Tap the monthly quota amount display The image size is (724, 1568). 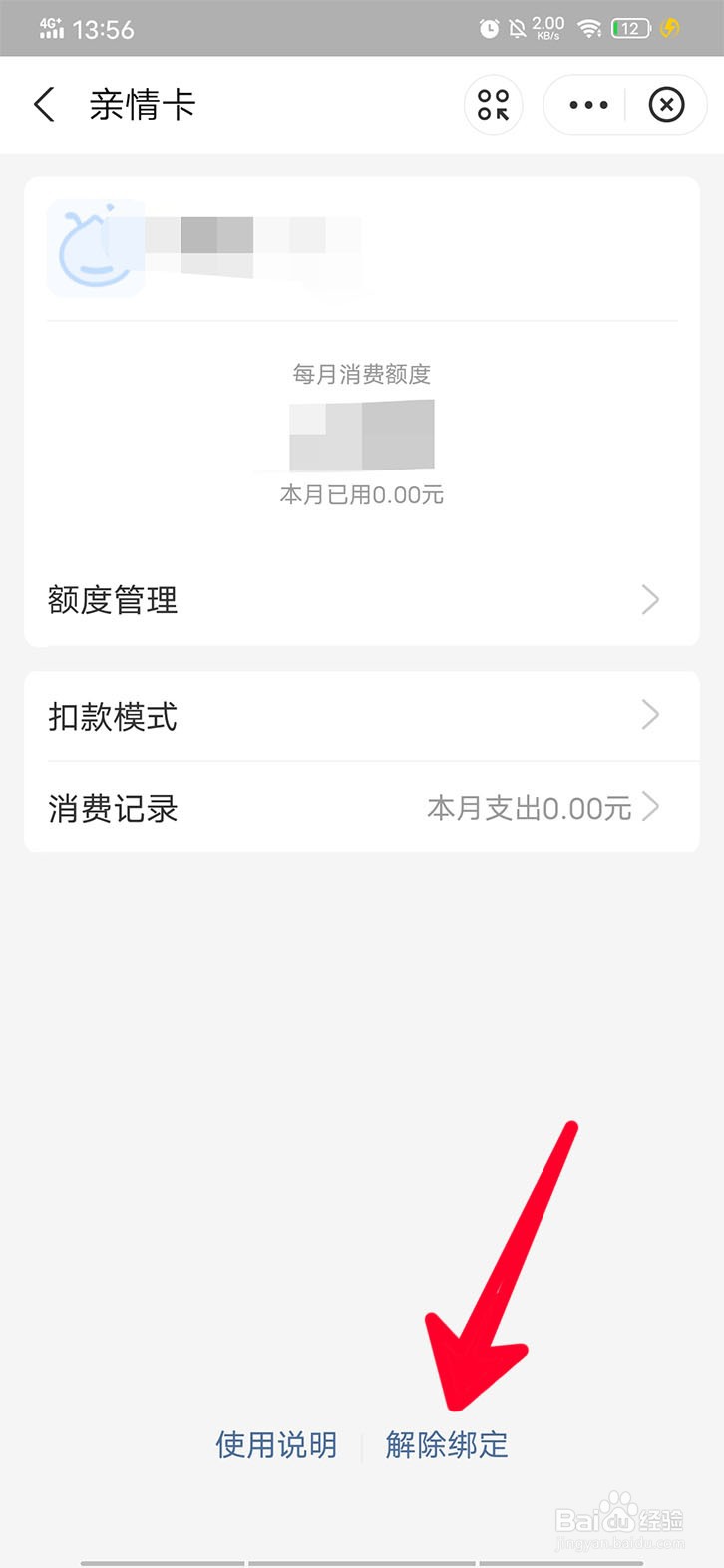[361, 434]
